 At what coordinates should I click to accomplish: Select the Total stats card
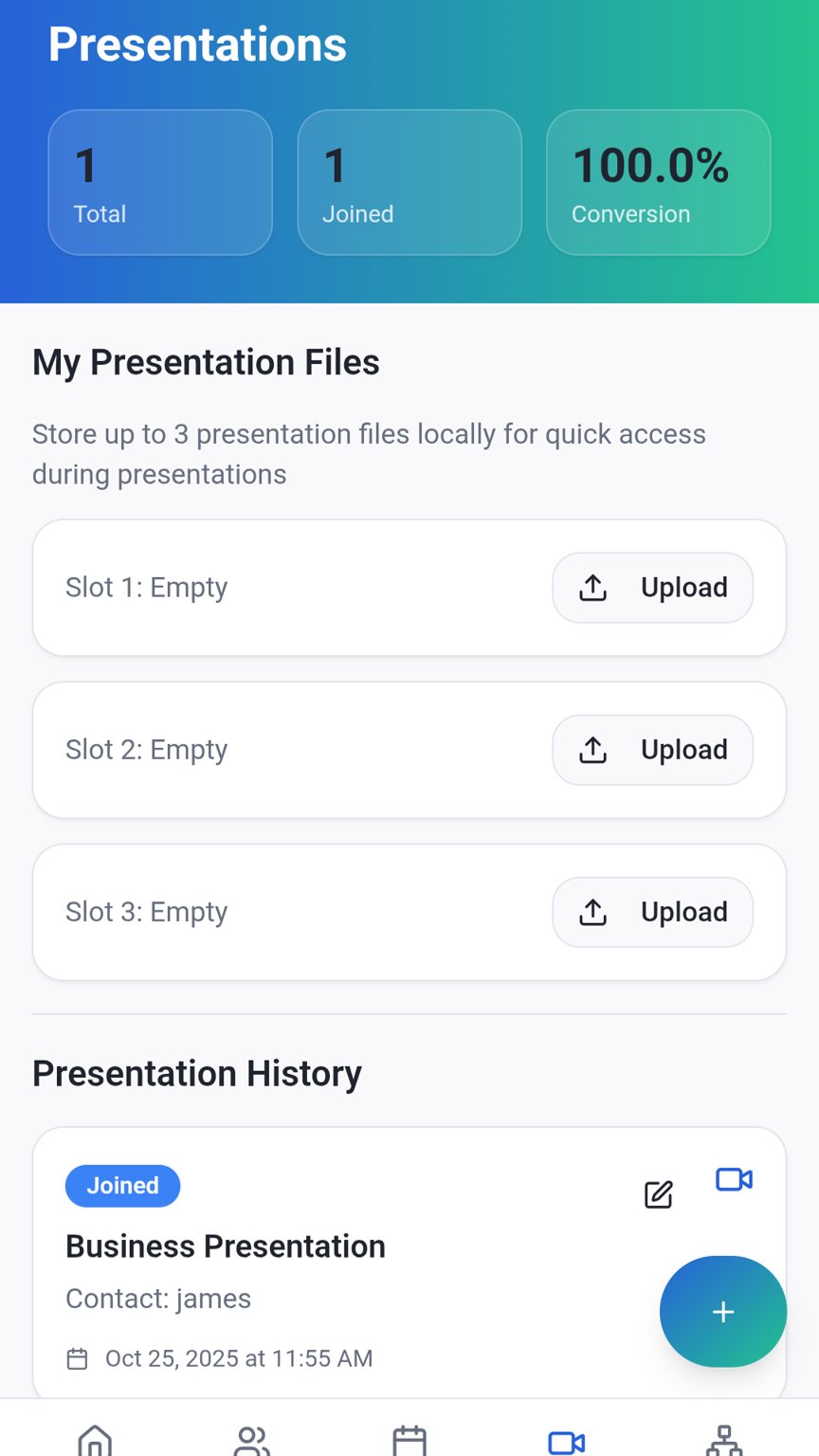tap(160, 182)
